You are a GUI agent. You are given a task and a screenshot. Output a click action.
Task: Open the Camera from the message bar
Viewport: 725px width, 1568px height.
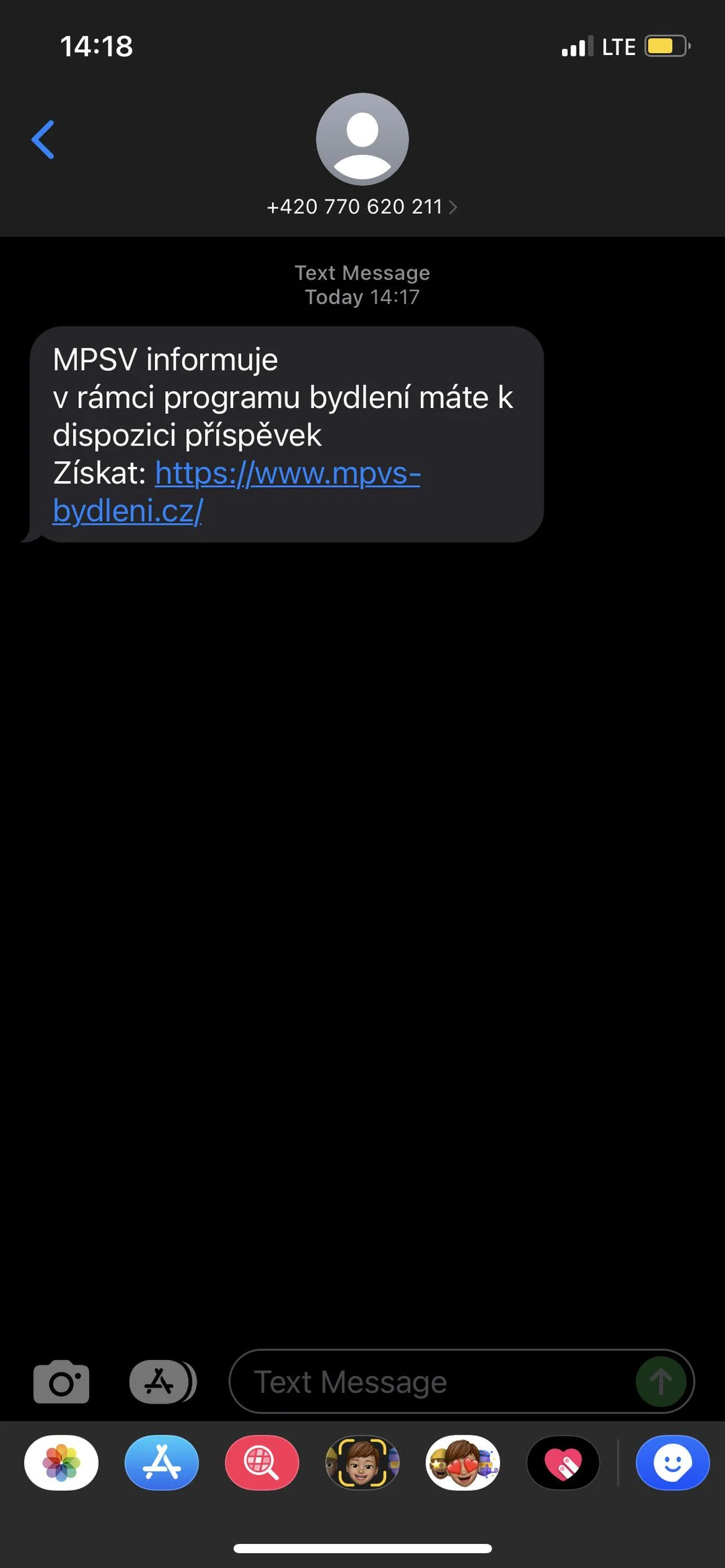[61, 1382]
